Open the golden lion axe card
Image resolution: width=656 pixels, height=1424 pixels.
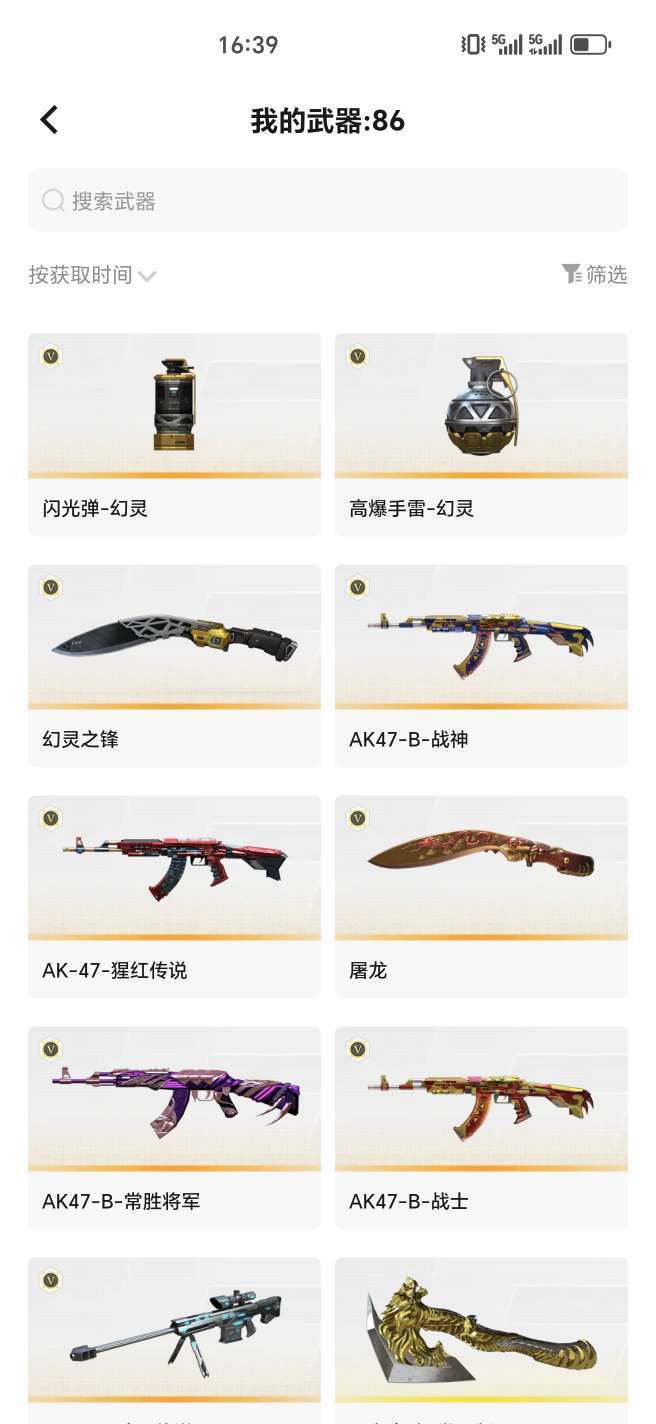481,1340
